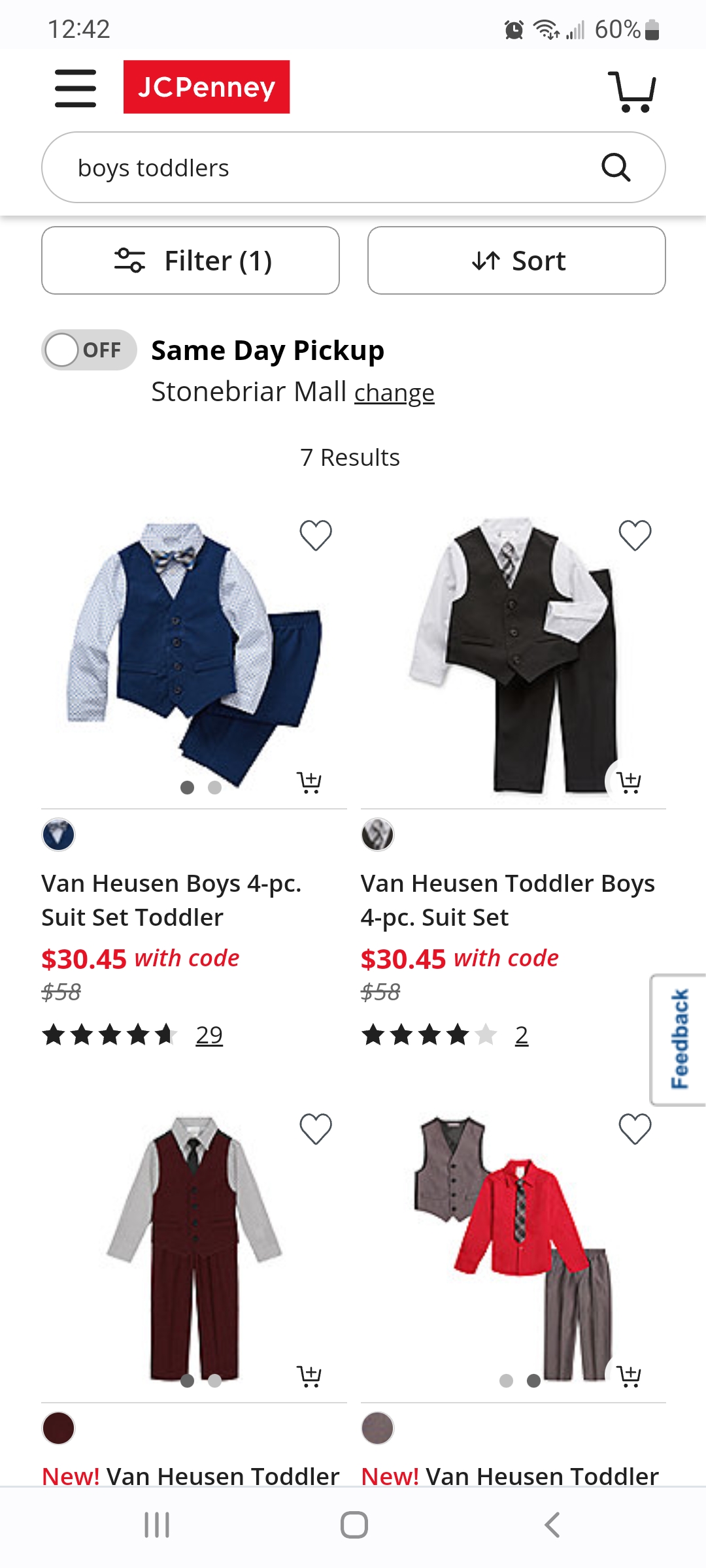View the 29 reviews for the navy suit
Viewport: 706px width, 1568px height.
(x=209, y=1035)
